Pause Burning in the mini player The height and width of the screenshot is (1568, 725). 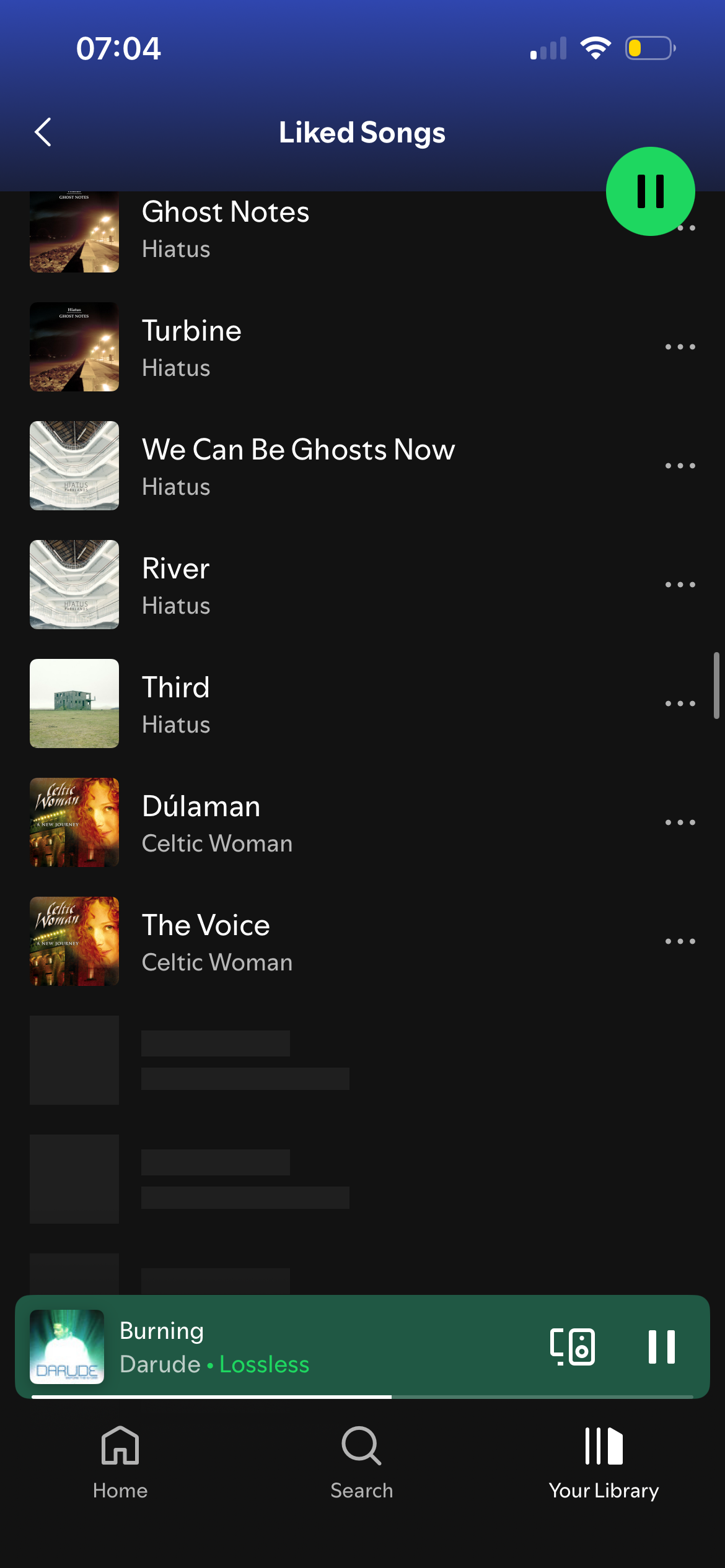(x=661, y=1346)
